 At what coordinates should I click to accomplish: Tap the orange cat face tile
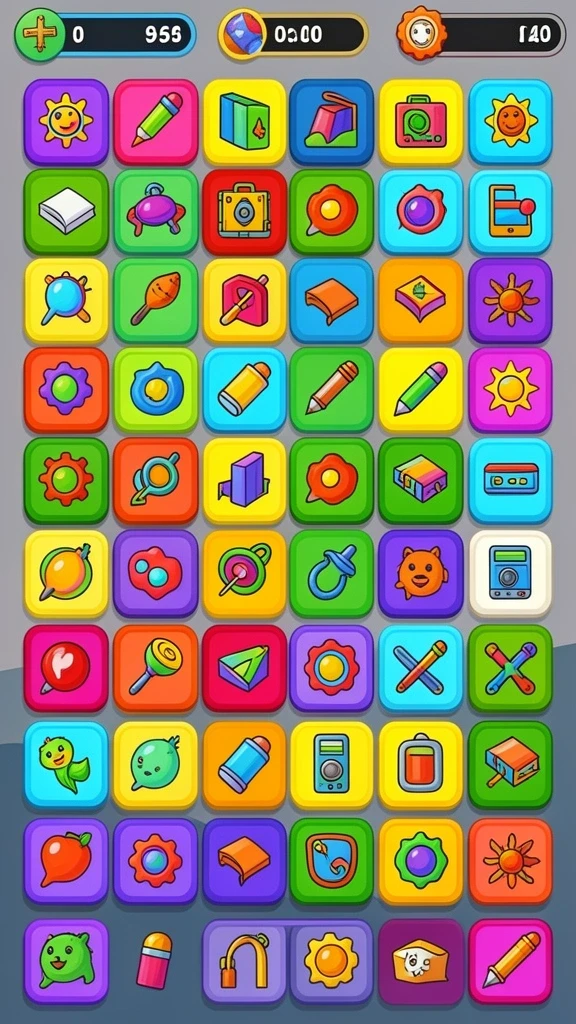coord(421,573)
